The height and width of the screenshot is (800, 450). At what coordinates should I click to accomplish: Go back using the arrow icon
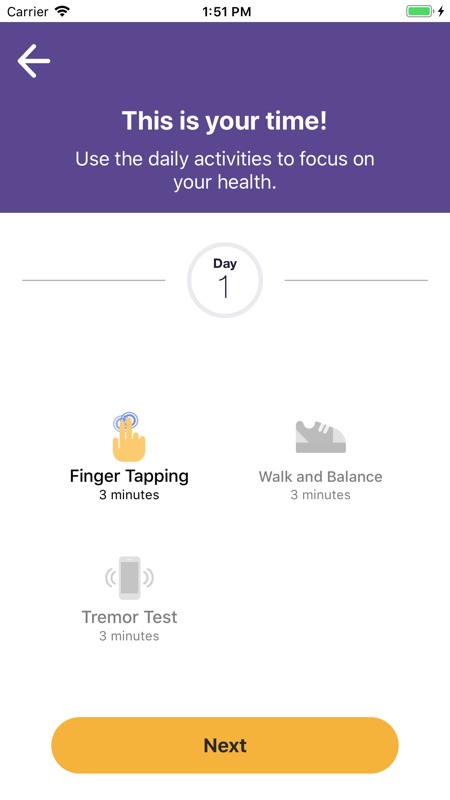point(34,61)
